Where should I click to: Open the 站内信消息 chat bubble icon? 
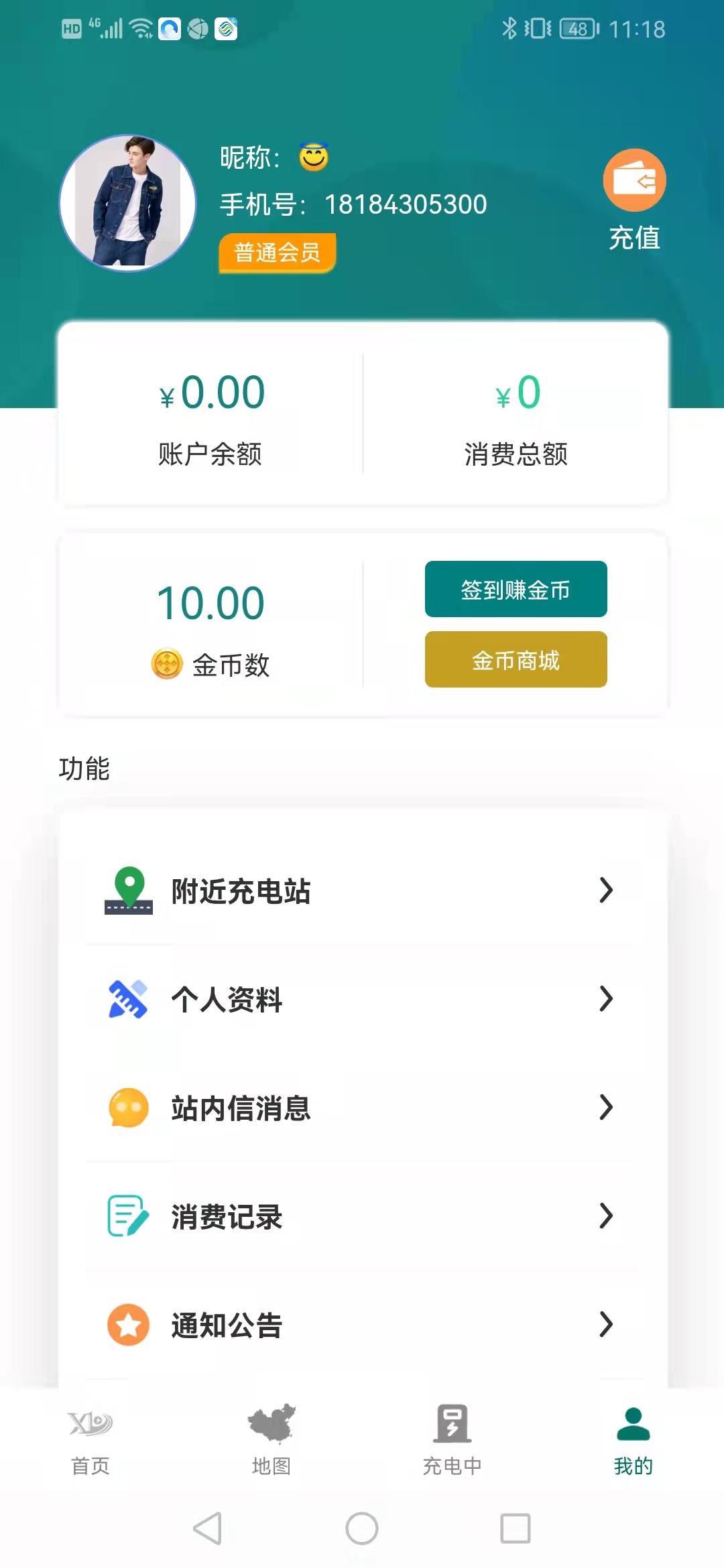[x=129, y=1108]
